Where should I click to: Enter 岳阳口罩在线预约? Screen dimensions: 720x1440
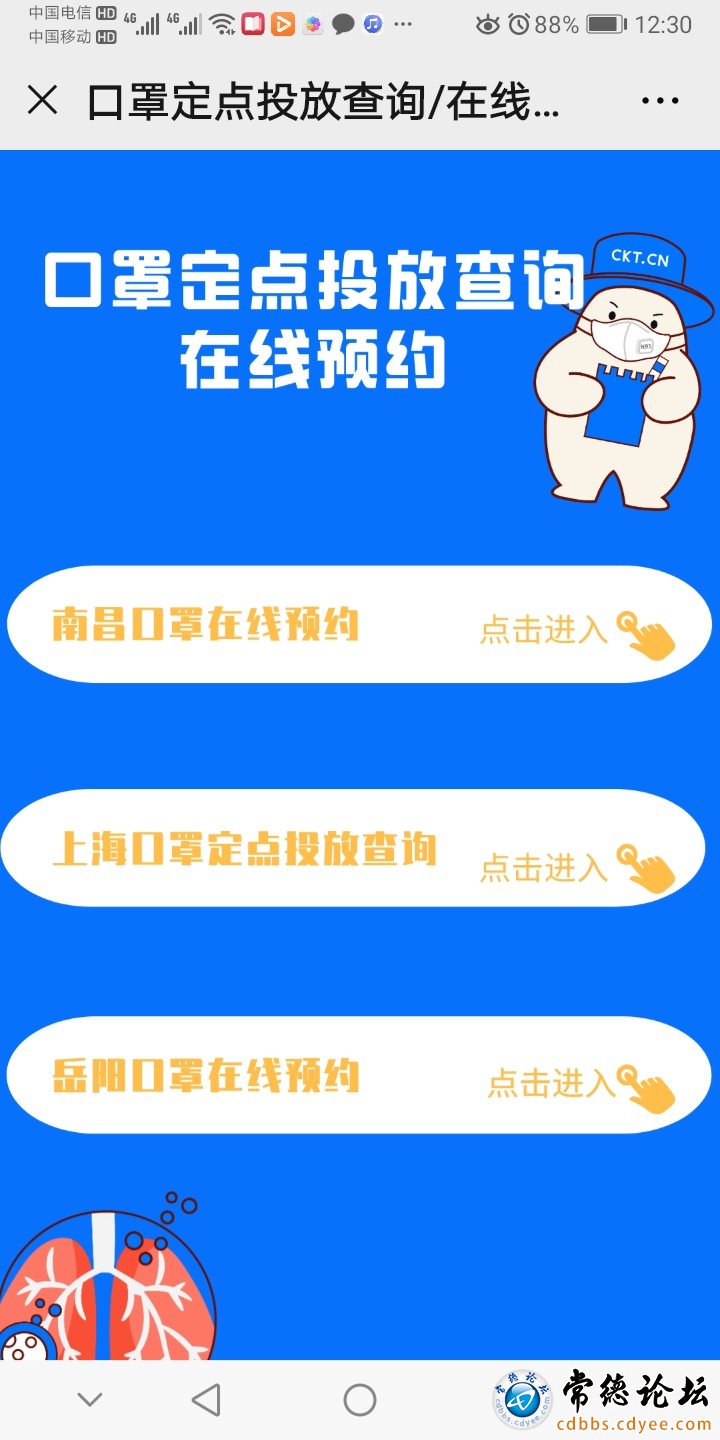click(x=359, y=1076)
